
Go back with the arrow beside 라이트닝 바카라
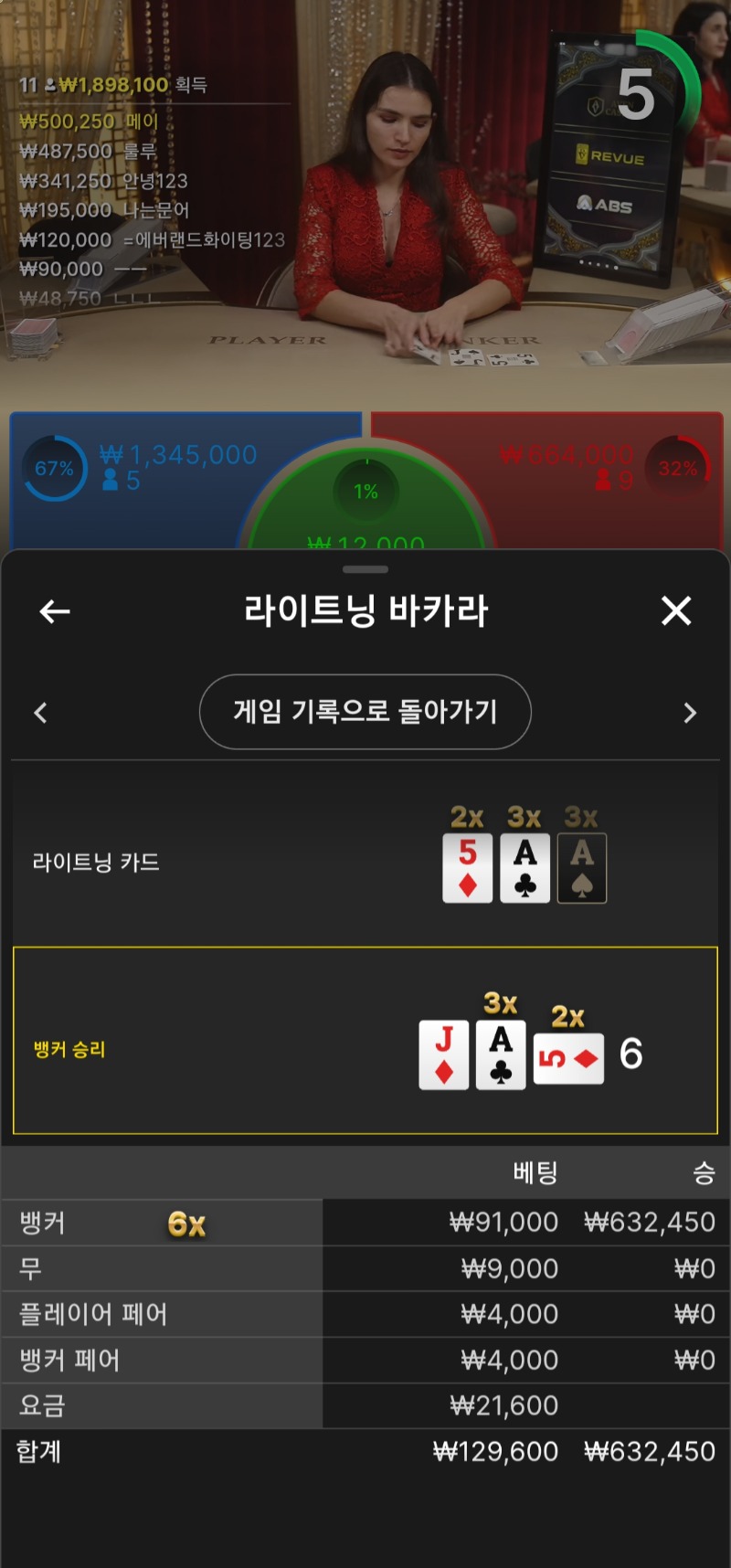tap(55, 611)
